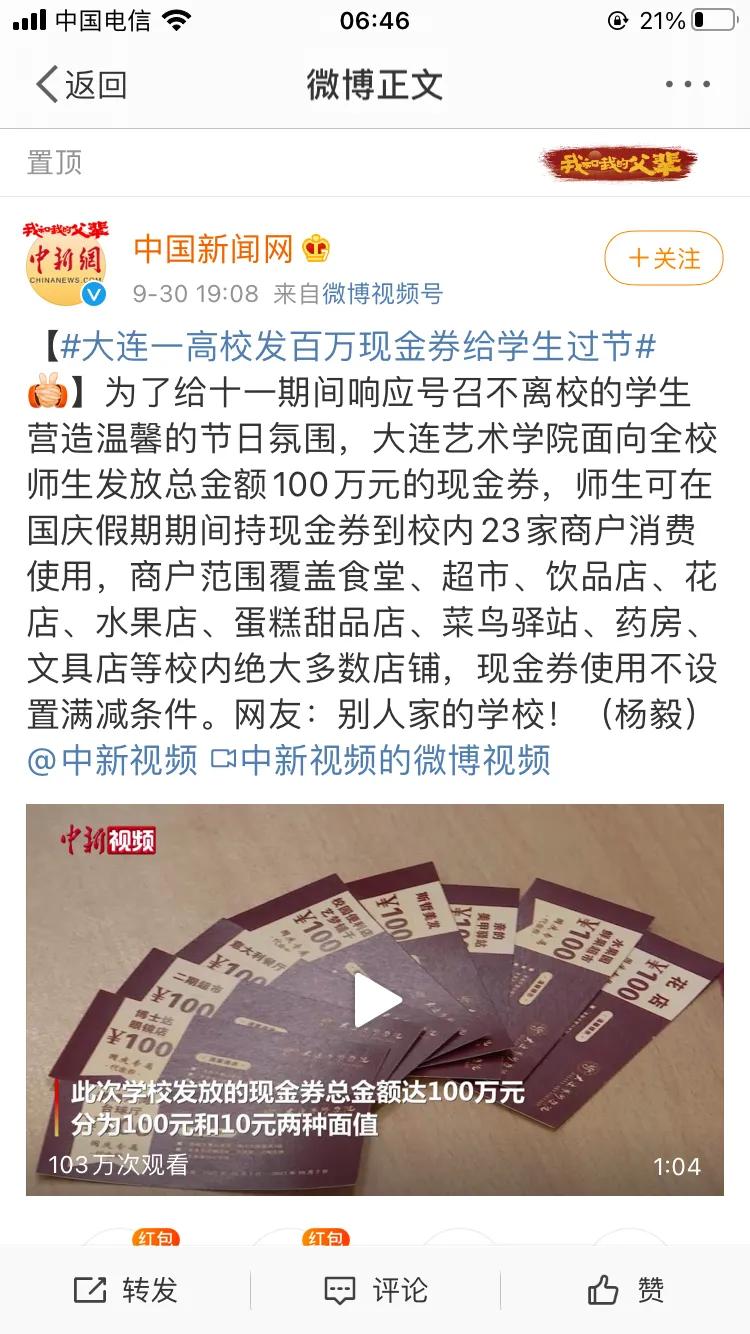Like the post with 赞
Screen dimensions: 750x1334
pos(625,1290)
